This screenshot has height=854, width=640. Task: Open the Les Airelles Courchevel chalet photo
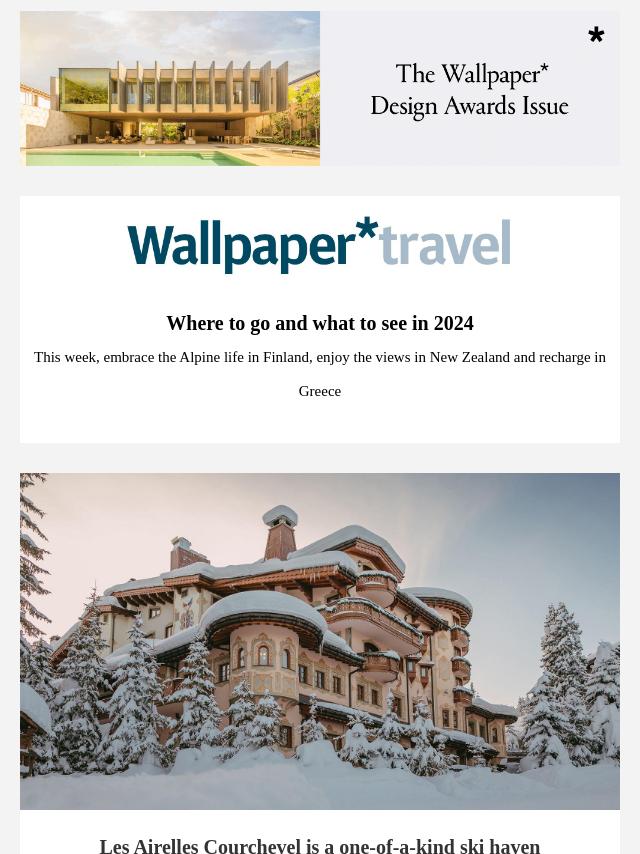click(320, 640)
